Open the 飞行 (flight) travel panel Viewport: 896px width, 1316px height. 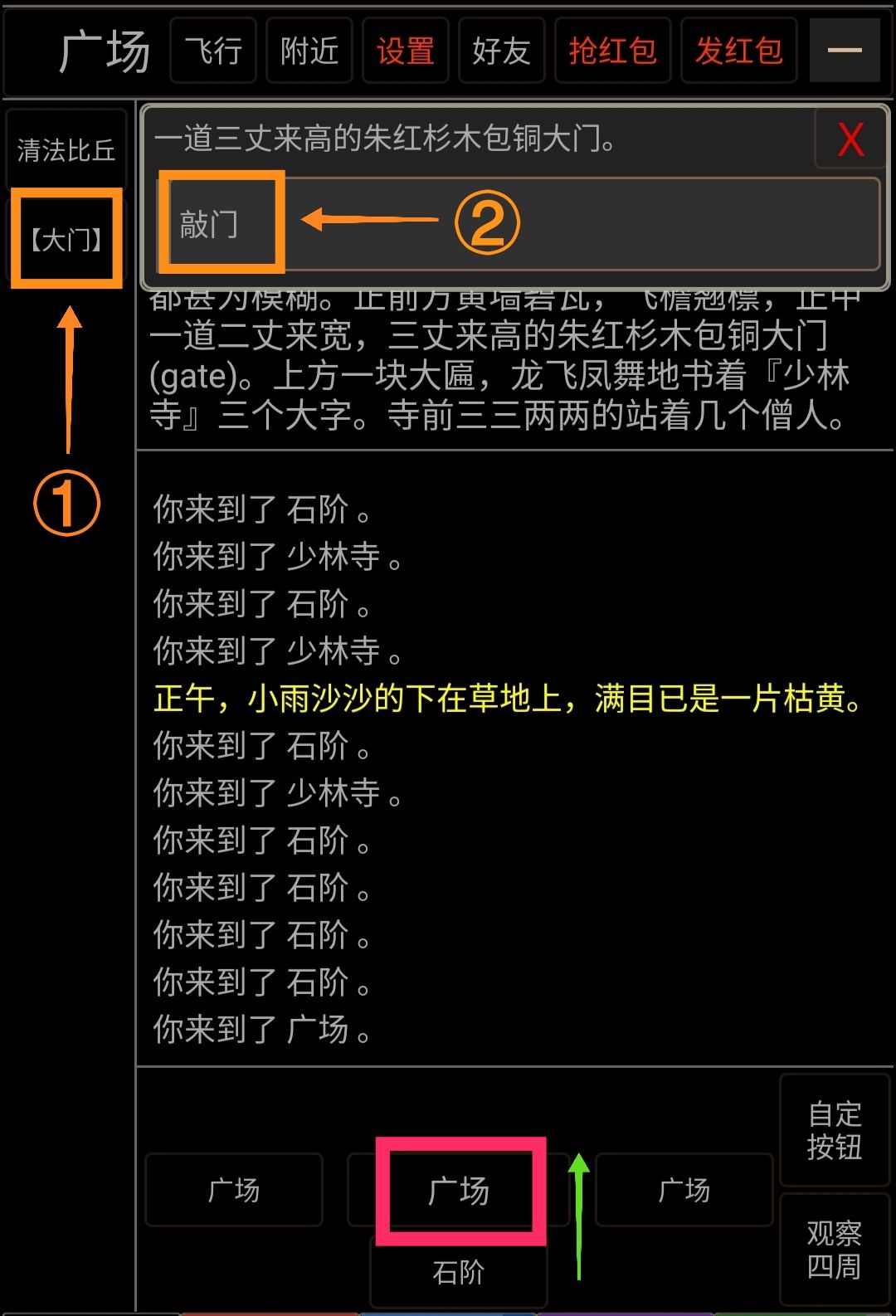212,51
